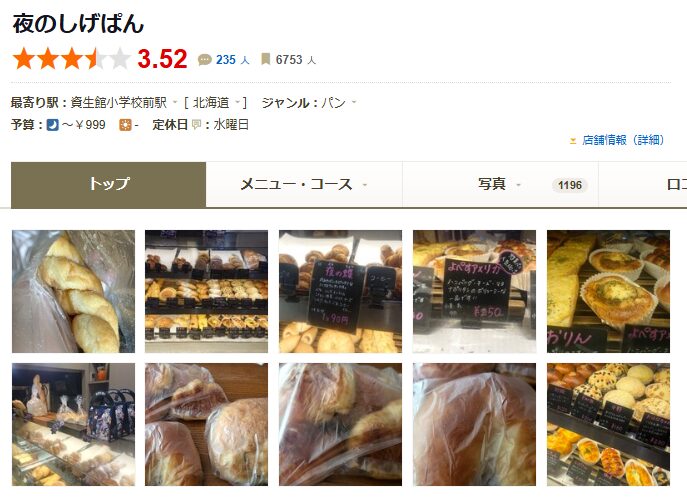Open the gratin bread cups photo
Viewport: 687px width, 497px height.
[x=608, y=291]
